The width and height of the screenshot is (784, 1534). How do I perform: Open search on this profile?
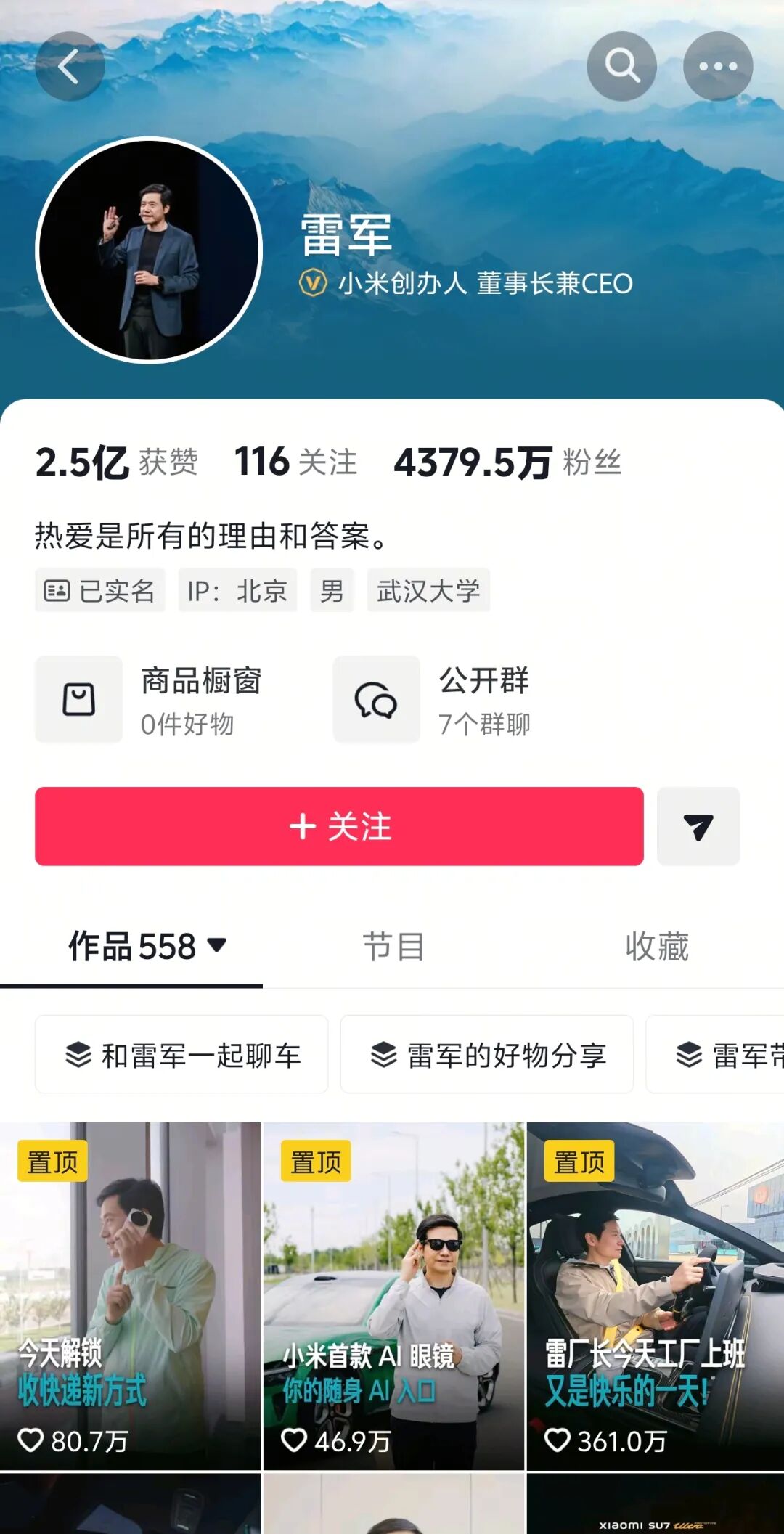621,67
